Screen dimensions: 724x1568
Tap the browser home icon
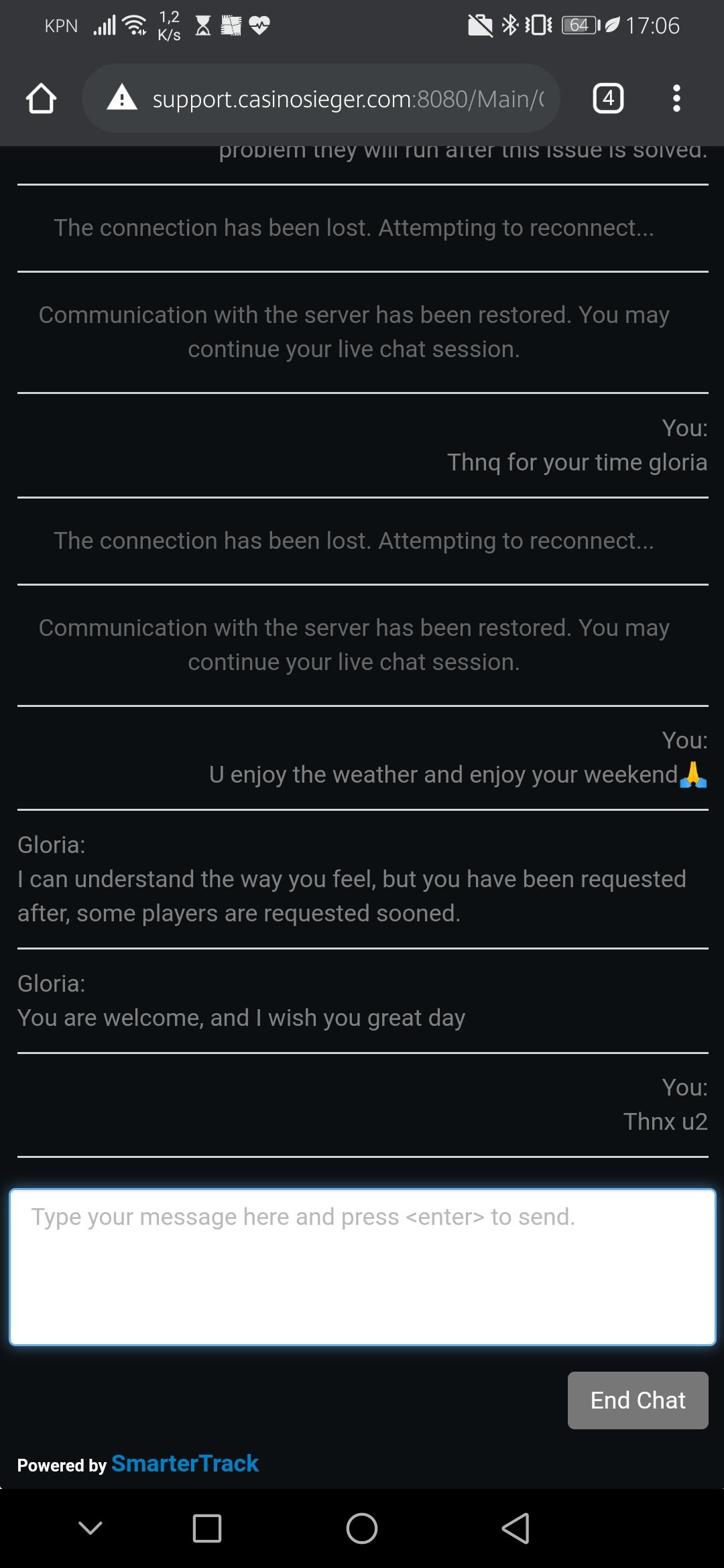[41, 99]
